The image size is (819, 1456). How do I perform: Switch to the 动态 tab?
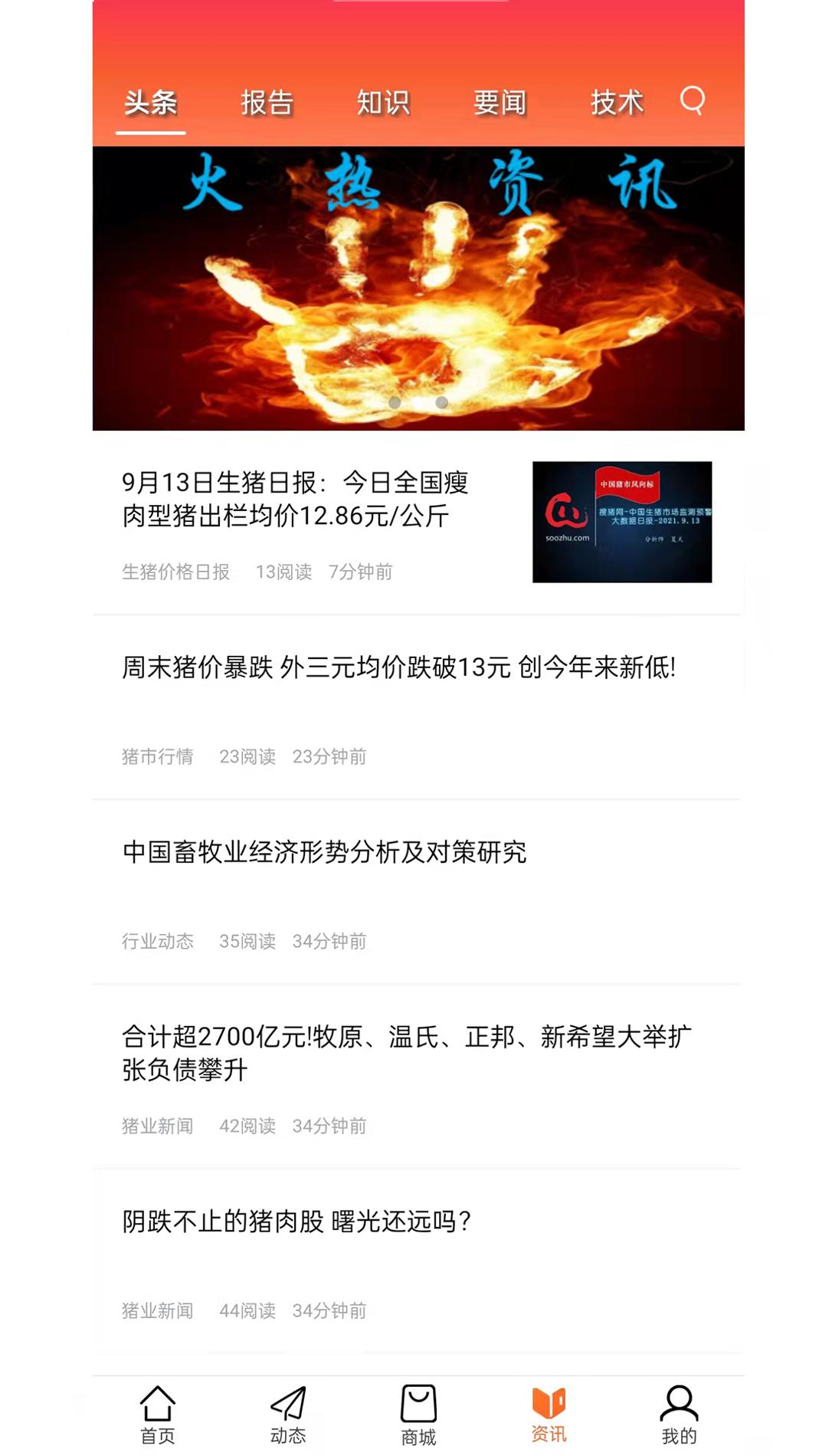(288, 1415)
